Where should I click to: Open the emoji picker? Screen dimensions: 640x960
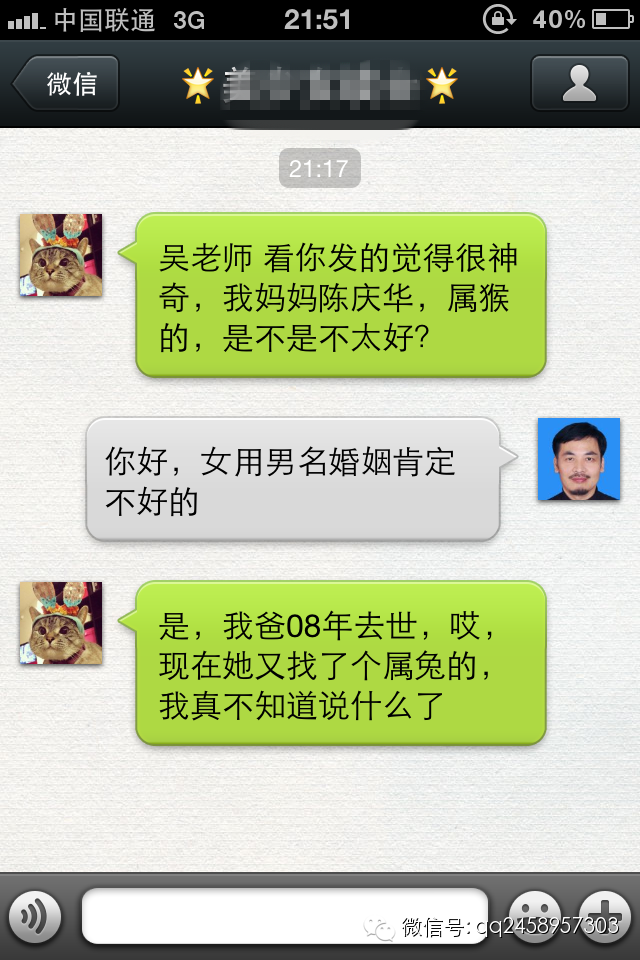click(533, 915)
